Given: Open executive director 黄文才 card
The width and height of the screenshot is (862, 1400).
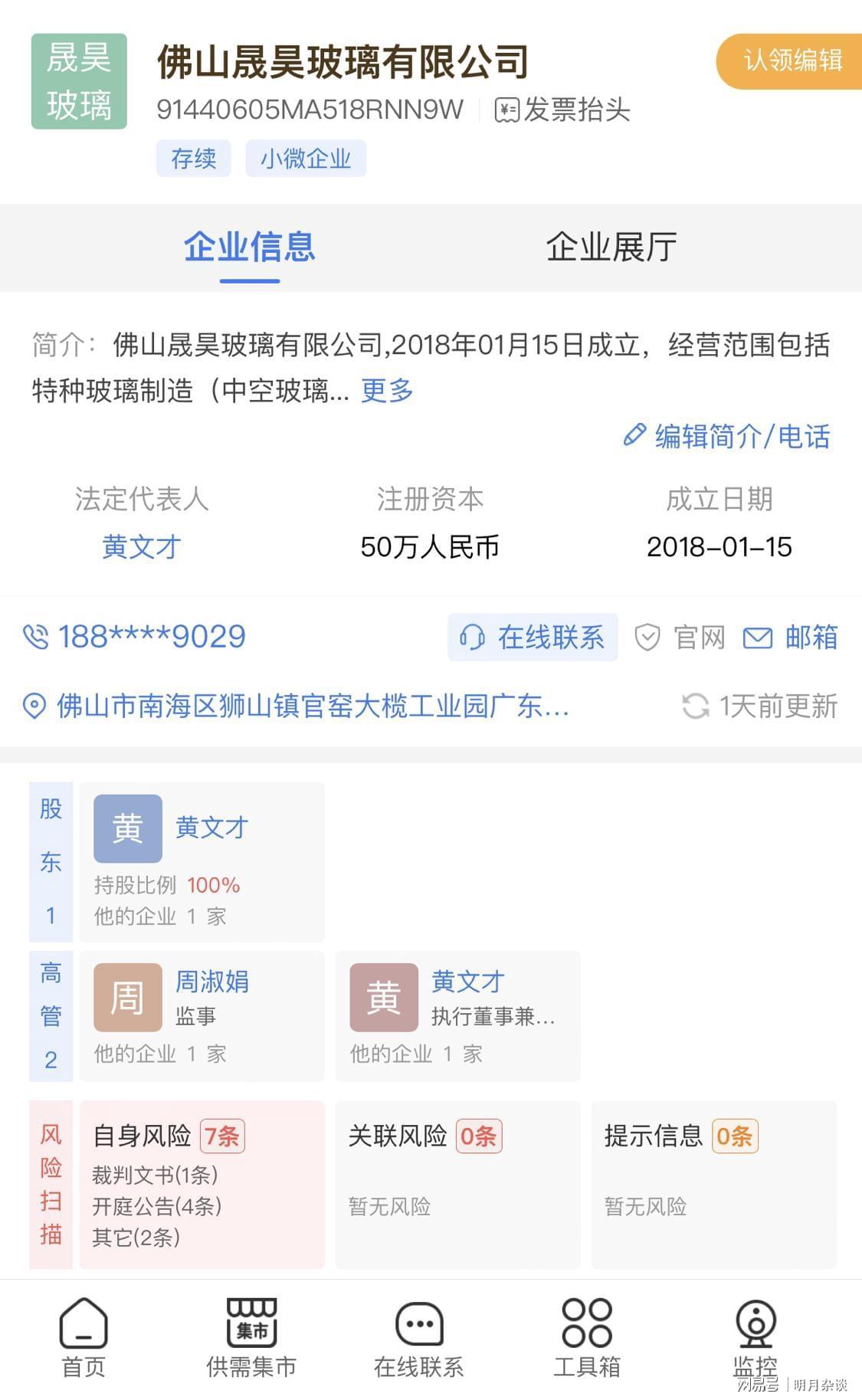Looking at the screenshot, I should click(457, 1015).
